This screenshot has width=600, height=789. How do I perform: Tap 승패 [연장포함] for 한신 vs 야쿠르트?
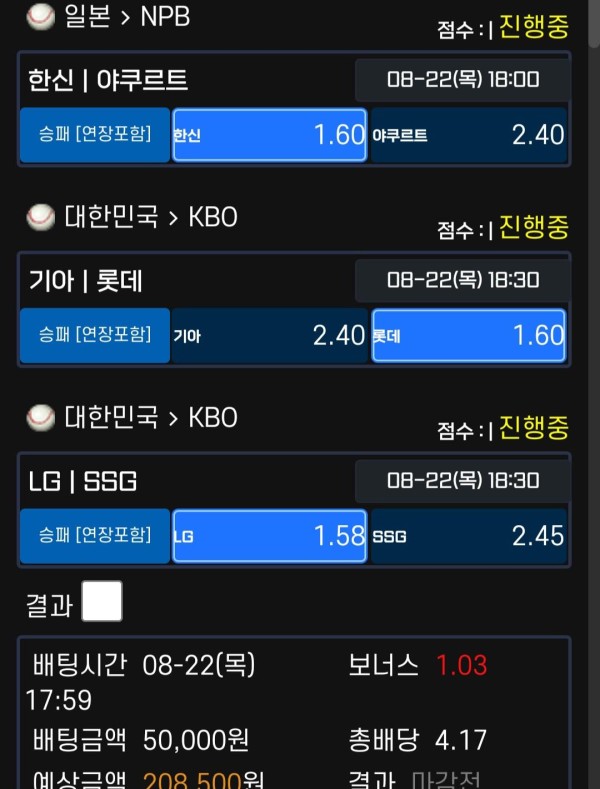95,135
